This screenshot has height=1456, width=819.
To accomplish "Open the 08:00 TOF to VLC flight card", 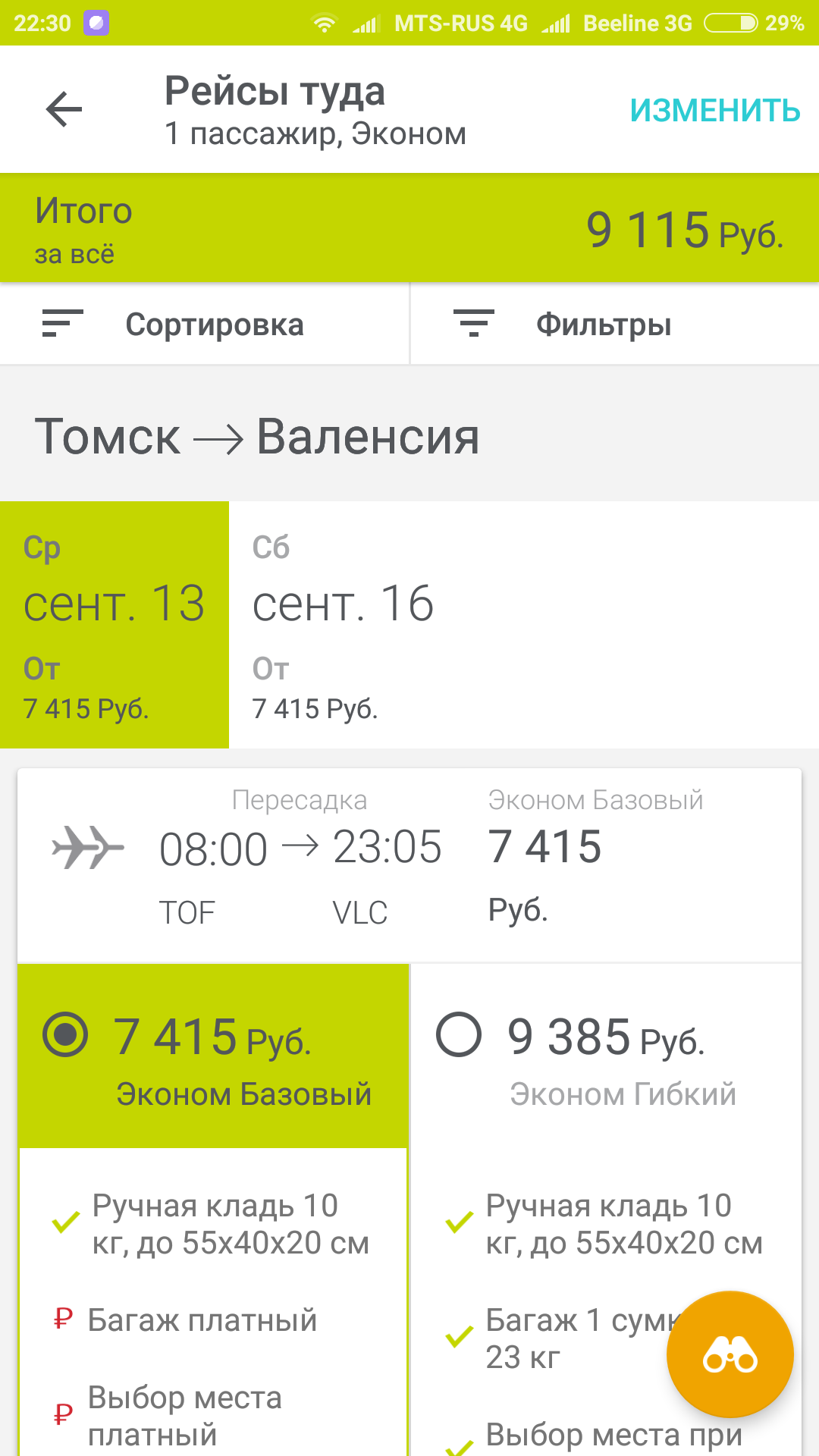I will point(409,866).
